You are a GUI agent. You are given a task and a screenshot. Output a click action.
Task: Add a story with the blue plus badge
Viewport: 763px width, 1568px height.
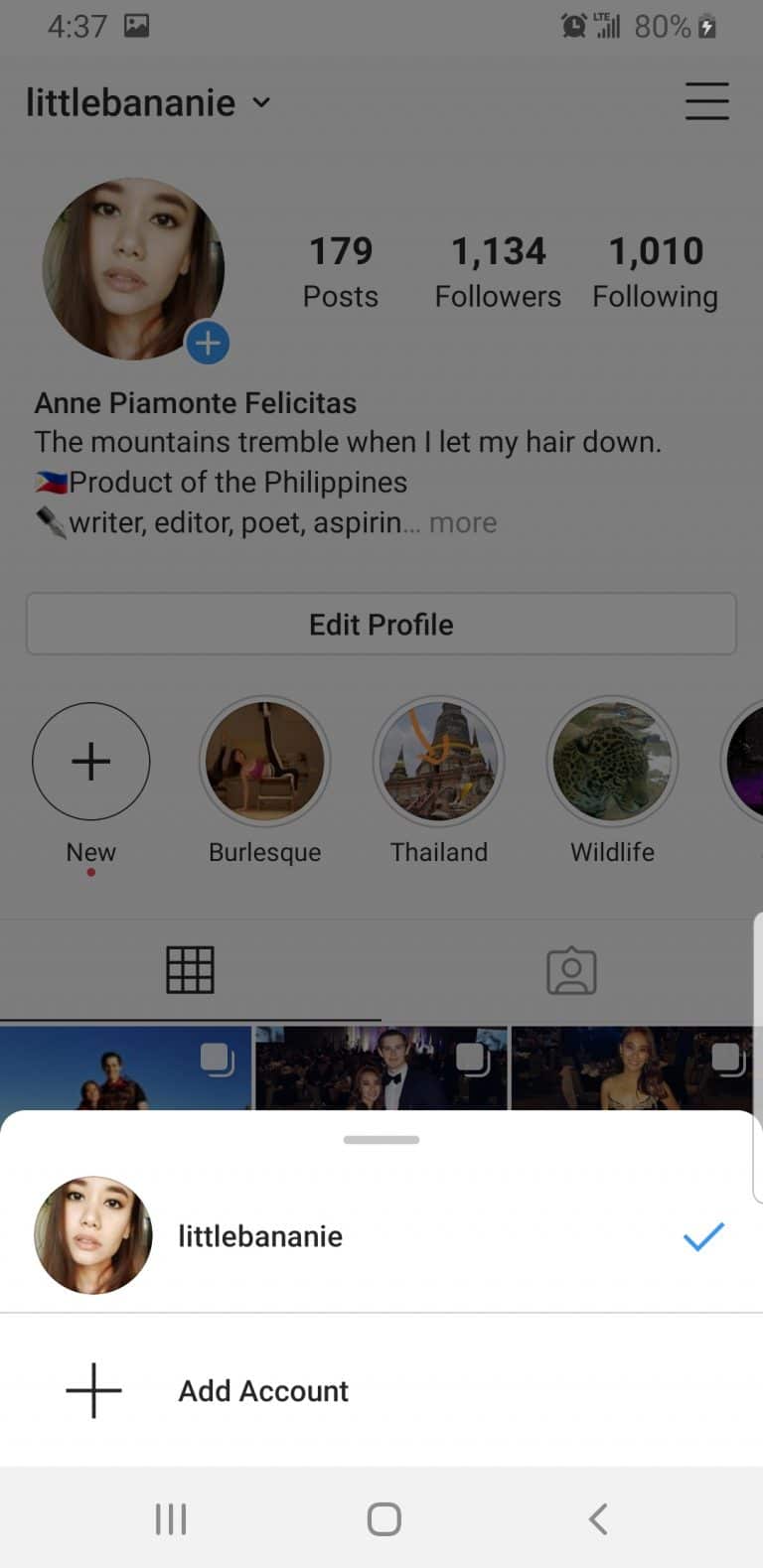pyautogui.click(x=208, y=343)
